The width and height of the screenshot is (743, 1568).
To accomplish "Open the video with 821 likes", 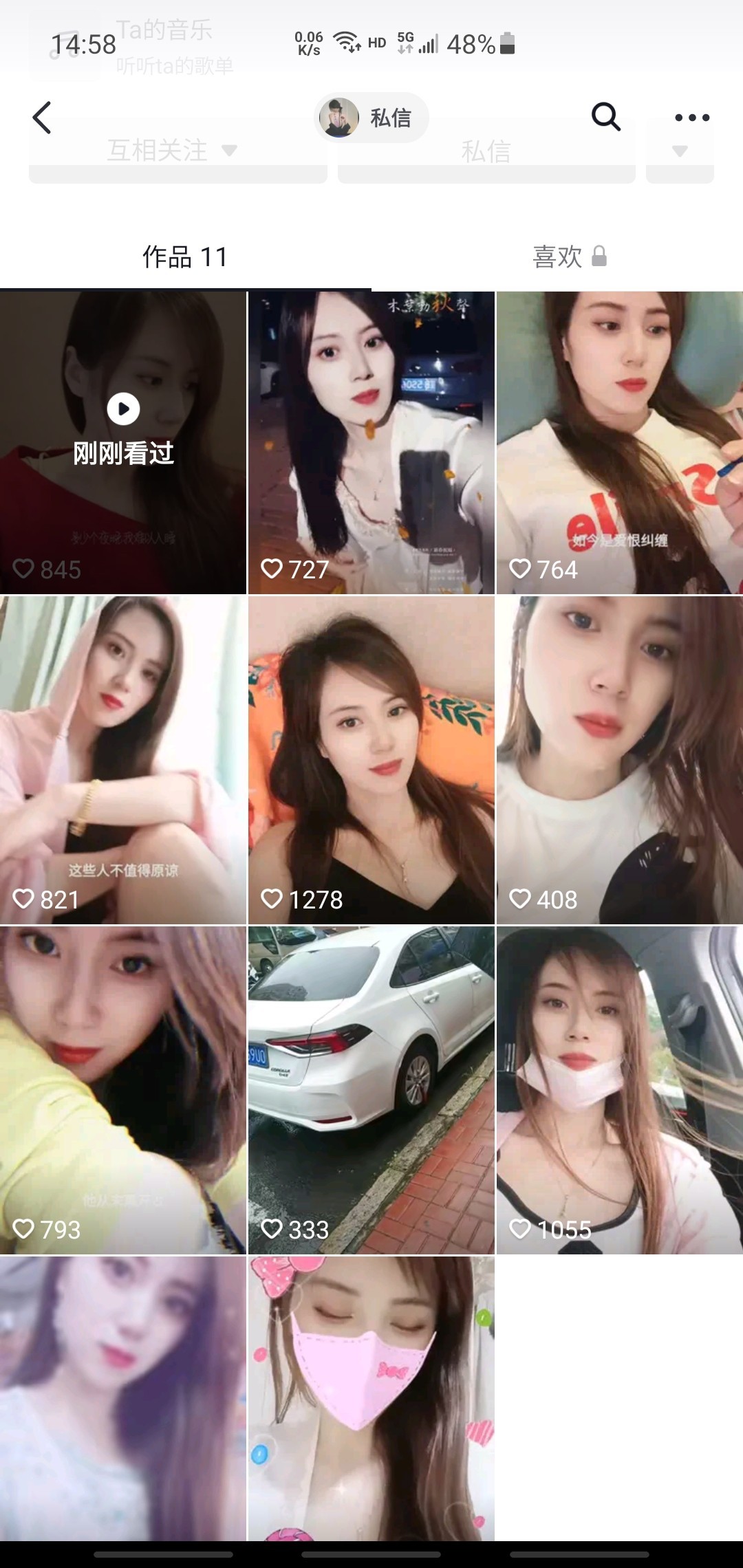I will 123,759.
